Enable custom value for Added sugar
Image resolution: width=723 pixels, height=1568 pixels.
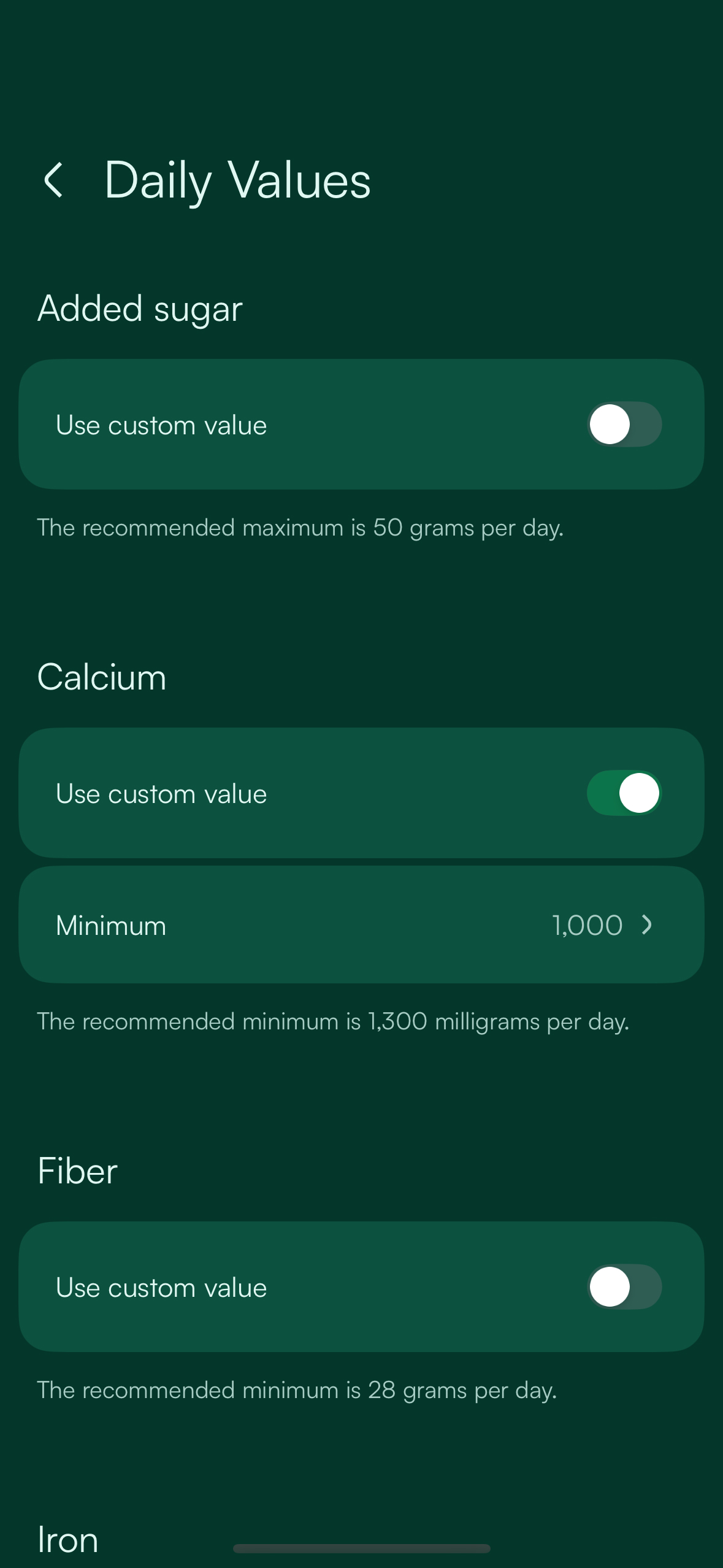click(x=624, y=425)
